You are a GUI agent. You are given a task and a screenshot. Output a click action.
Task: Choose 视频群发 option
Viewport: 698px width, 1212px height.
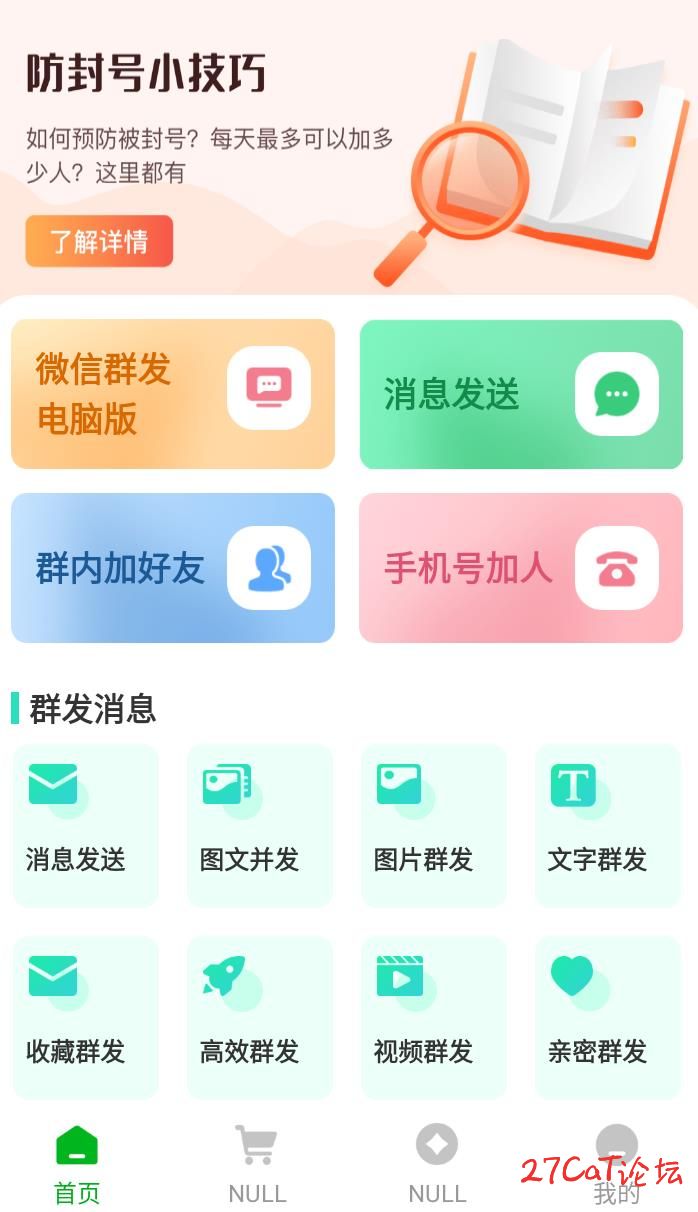pyautogui.click(x=433, y=1017)
